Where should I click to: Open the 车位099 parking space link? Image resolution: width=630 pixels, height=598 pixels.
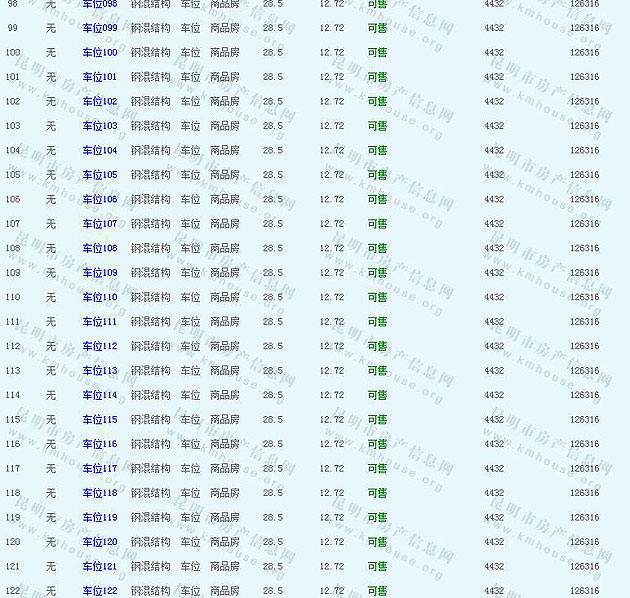coord(99,28)
